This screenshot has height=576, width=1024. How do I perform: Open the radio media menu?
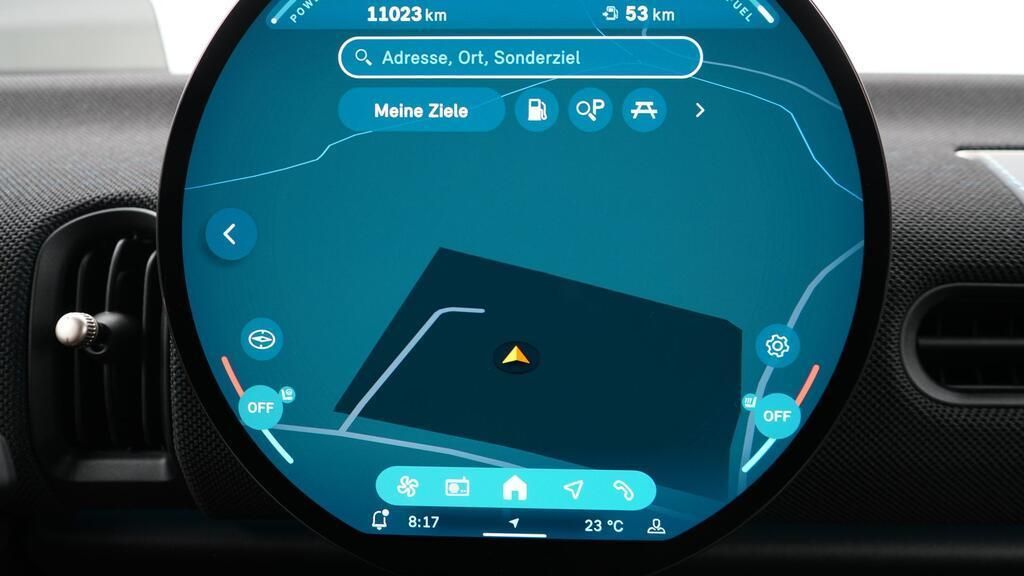457,487
